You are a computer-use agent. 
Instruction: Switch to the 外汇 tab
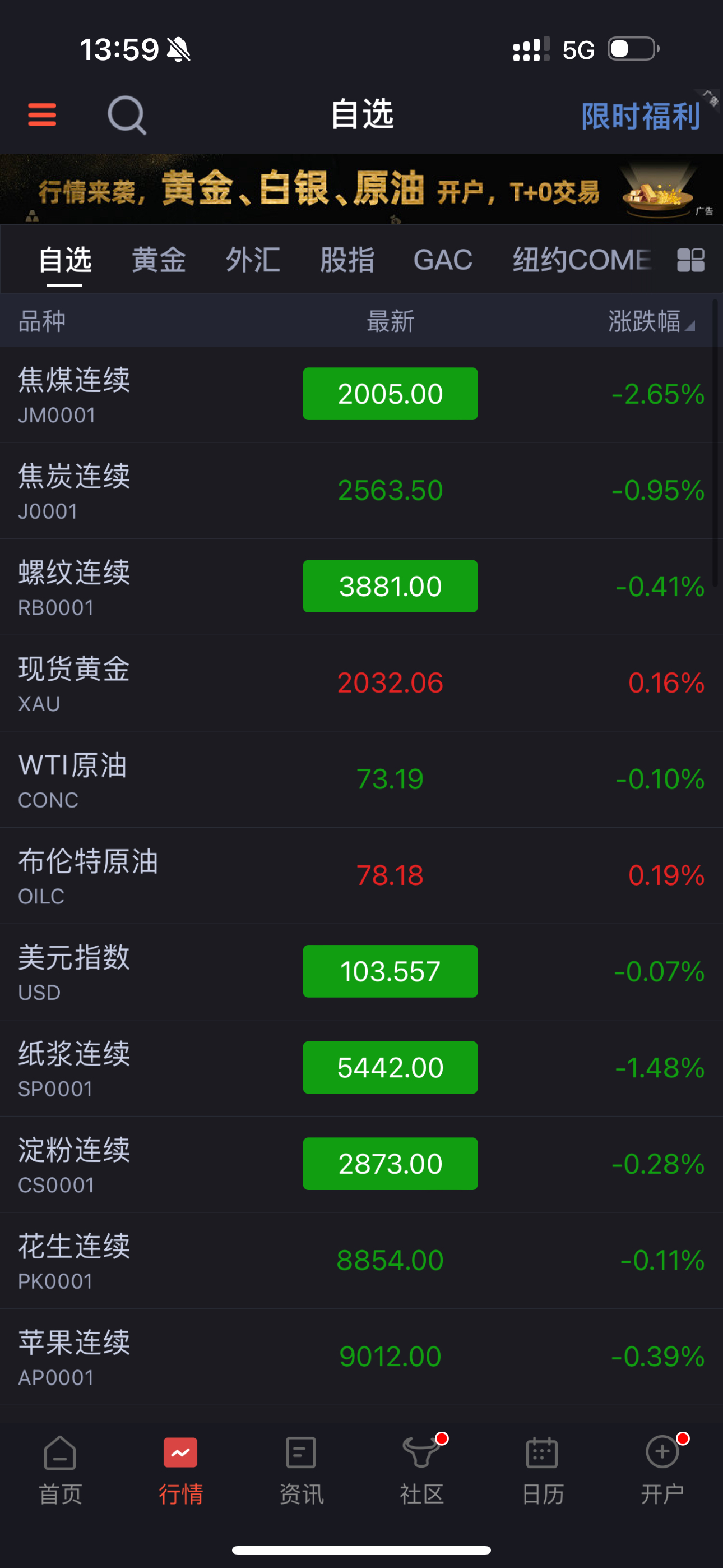(x=253, y=260)
